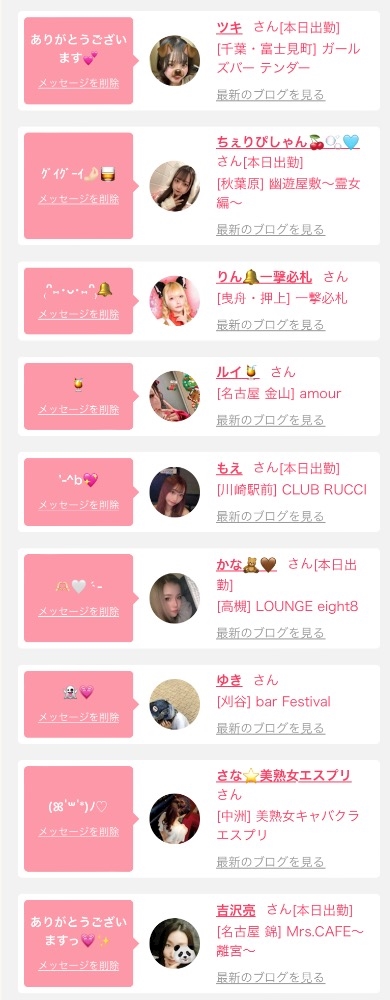View the latest blog of 吉沢亮
The width and height of the screenshot is (390, 1000).
(271, 977)
